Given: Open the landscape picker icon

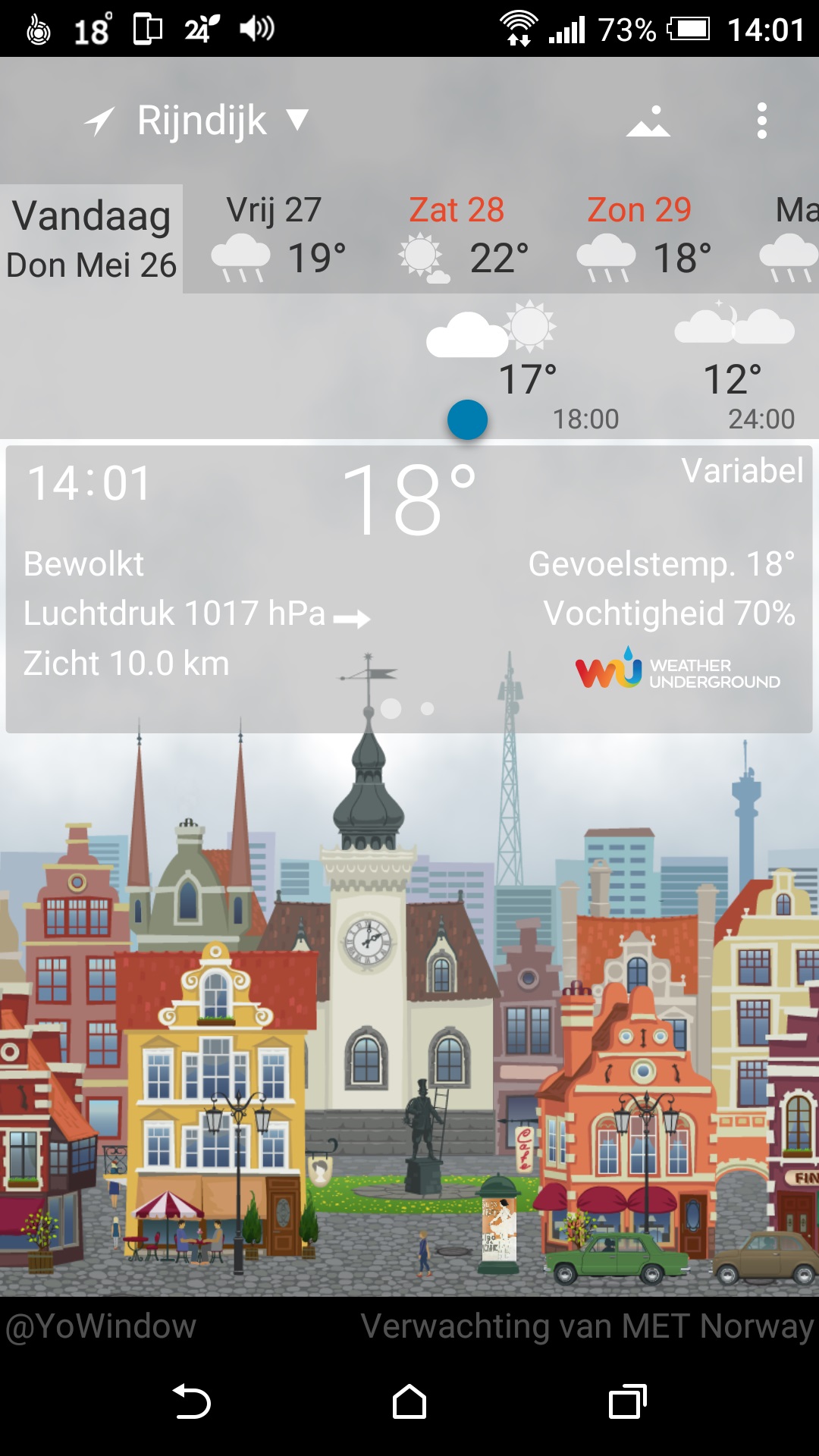Looking at the screenshot, I should (x=648, y=121).
